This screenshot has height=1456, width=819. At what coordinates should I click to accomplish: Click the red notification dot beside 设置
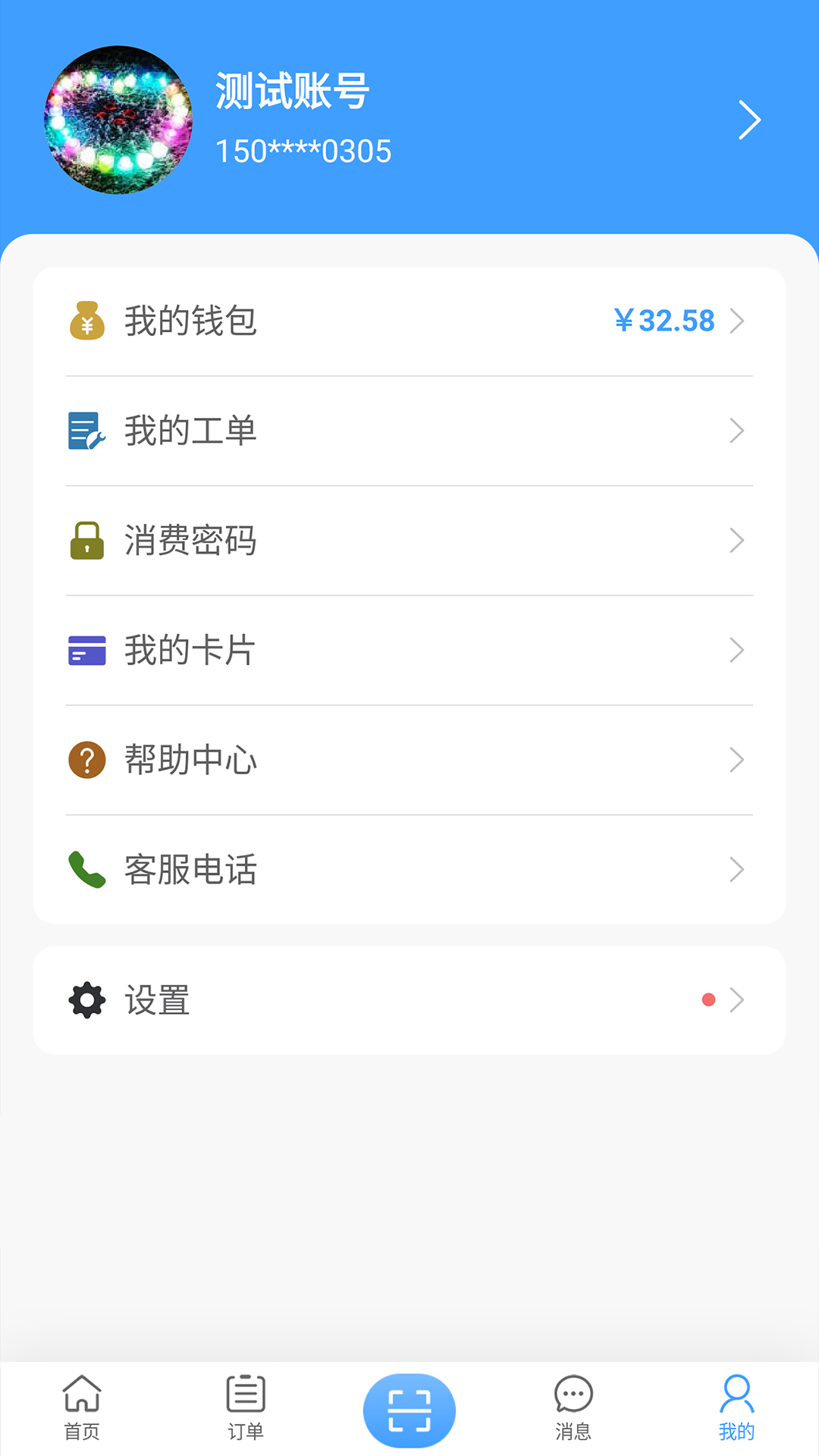pos(709,999)
